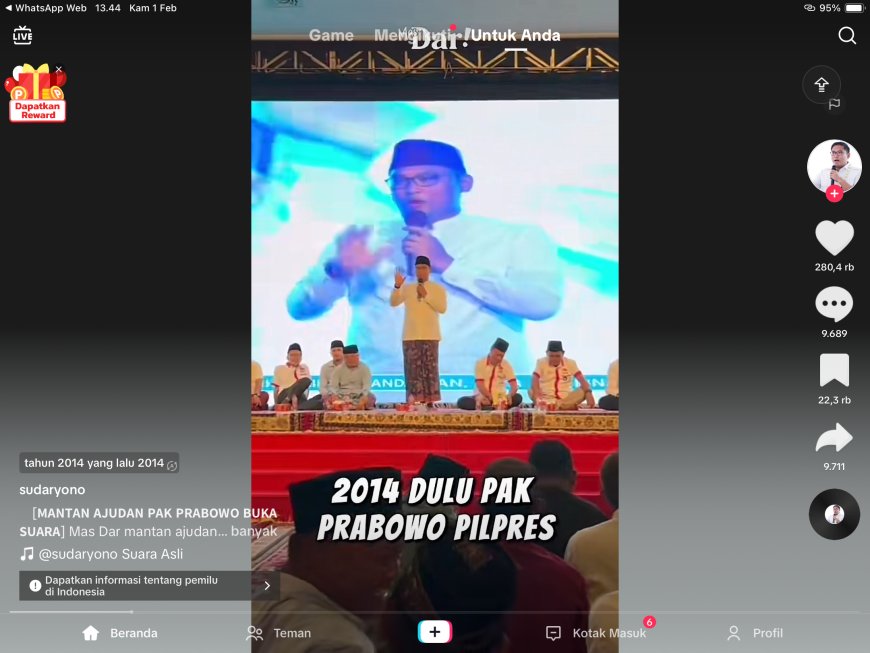Go to the Beranda tab
Screen dimensions: 870x653
(120, 633)
